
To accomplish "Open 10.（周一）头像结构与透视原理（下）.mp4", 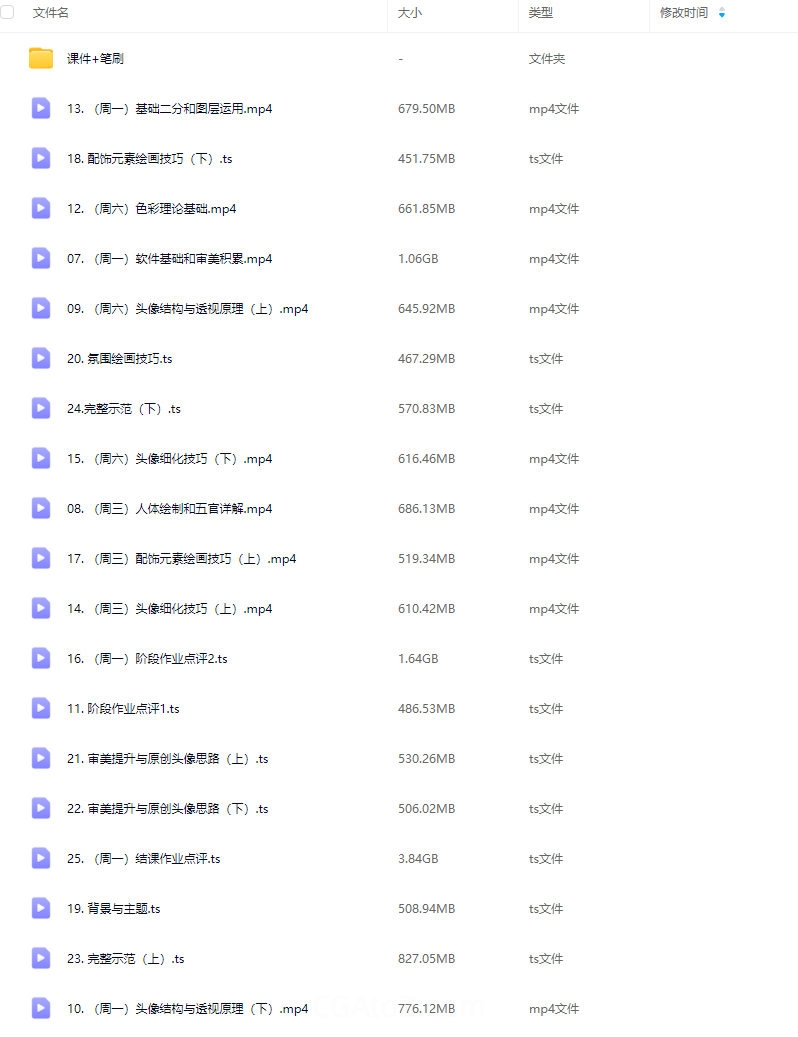I will [187, 1009].
